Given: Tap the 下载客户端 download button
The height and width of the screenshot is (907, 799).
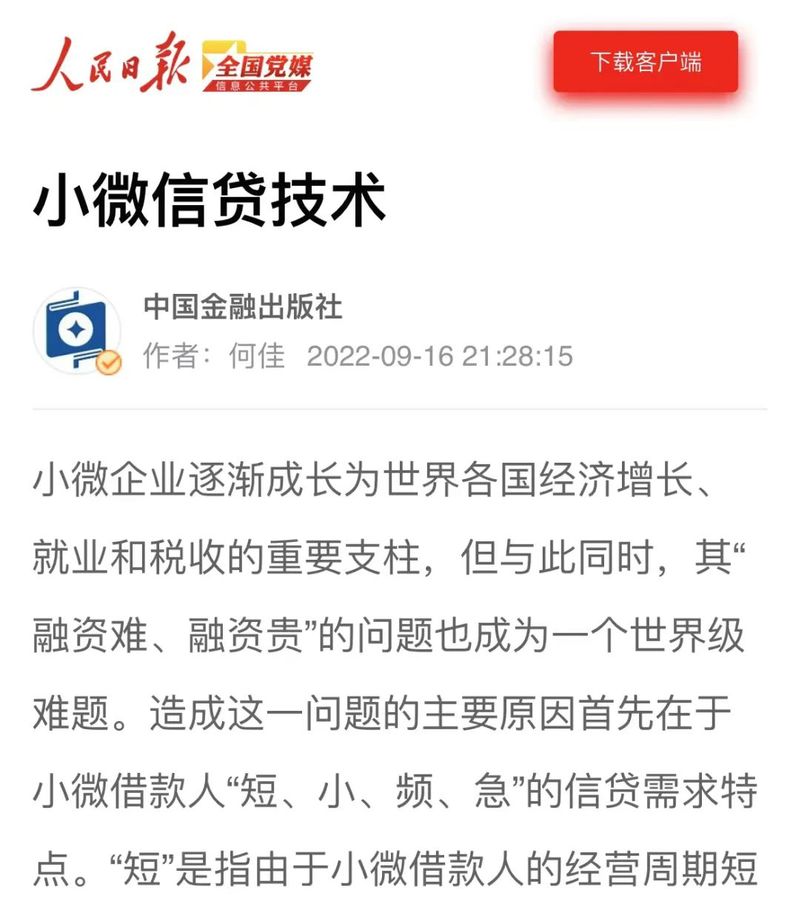Looking at the screenshot, I should click(x=645, y=62).
